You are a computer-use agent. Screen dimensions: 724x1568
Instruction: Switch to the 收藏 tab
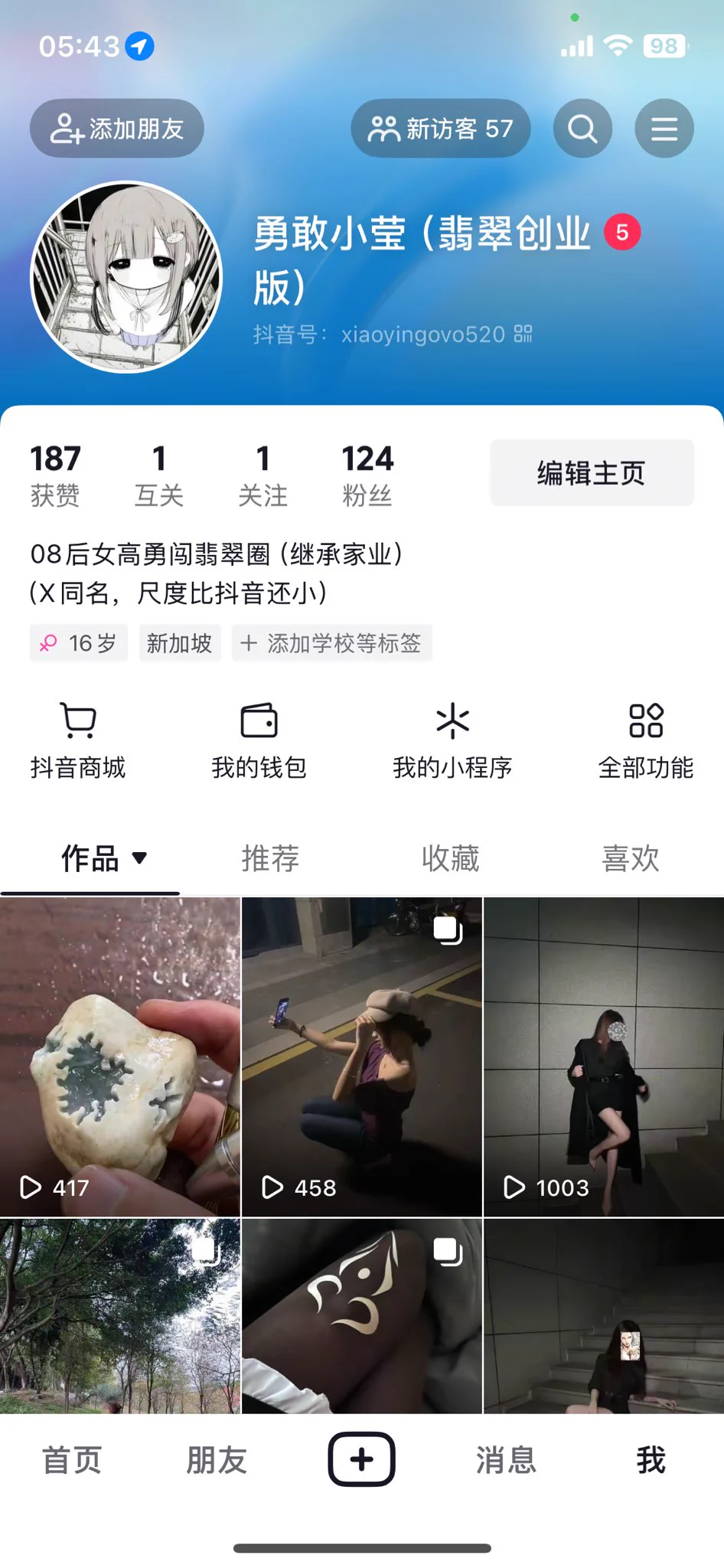[x=451, y=858]
